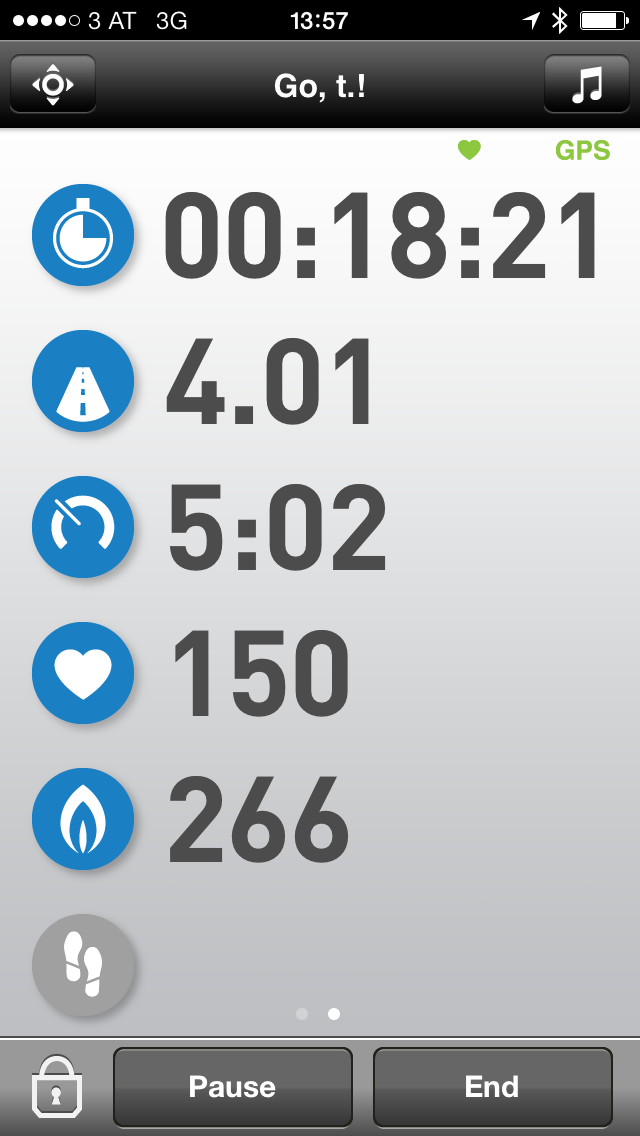The height and width of the screenshot is (1136, 640).
Task: Tap the stopwatch duration icon
Action: click(83, 235)
